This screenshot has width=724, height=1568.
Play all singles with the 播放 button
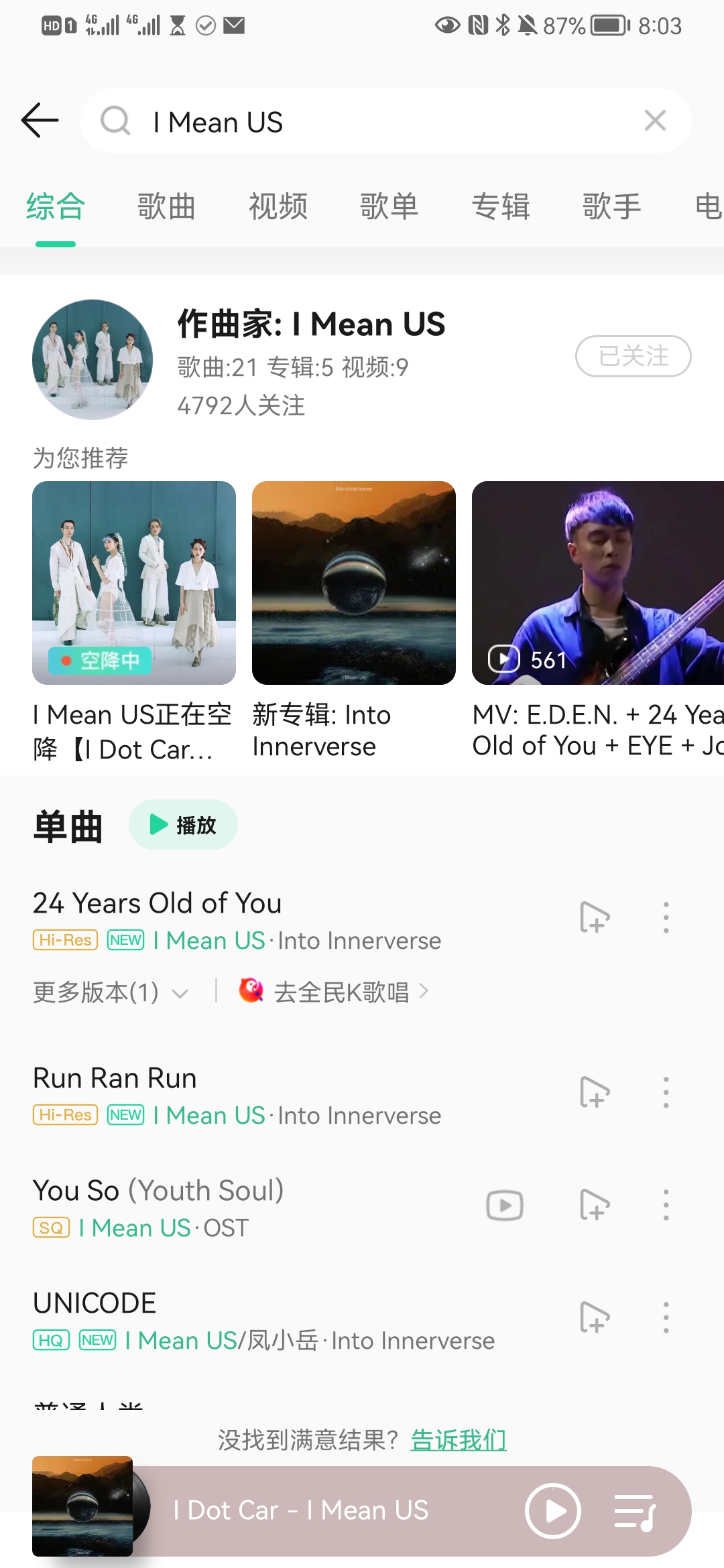183,825
